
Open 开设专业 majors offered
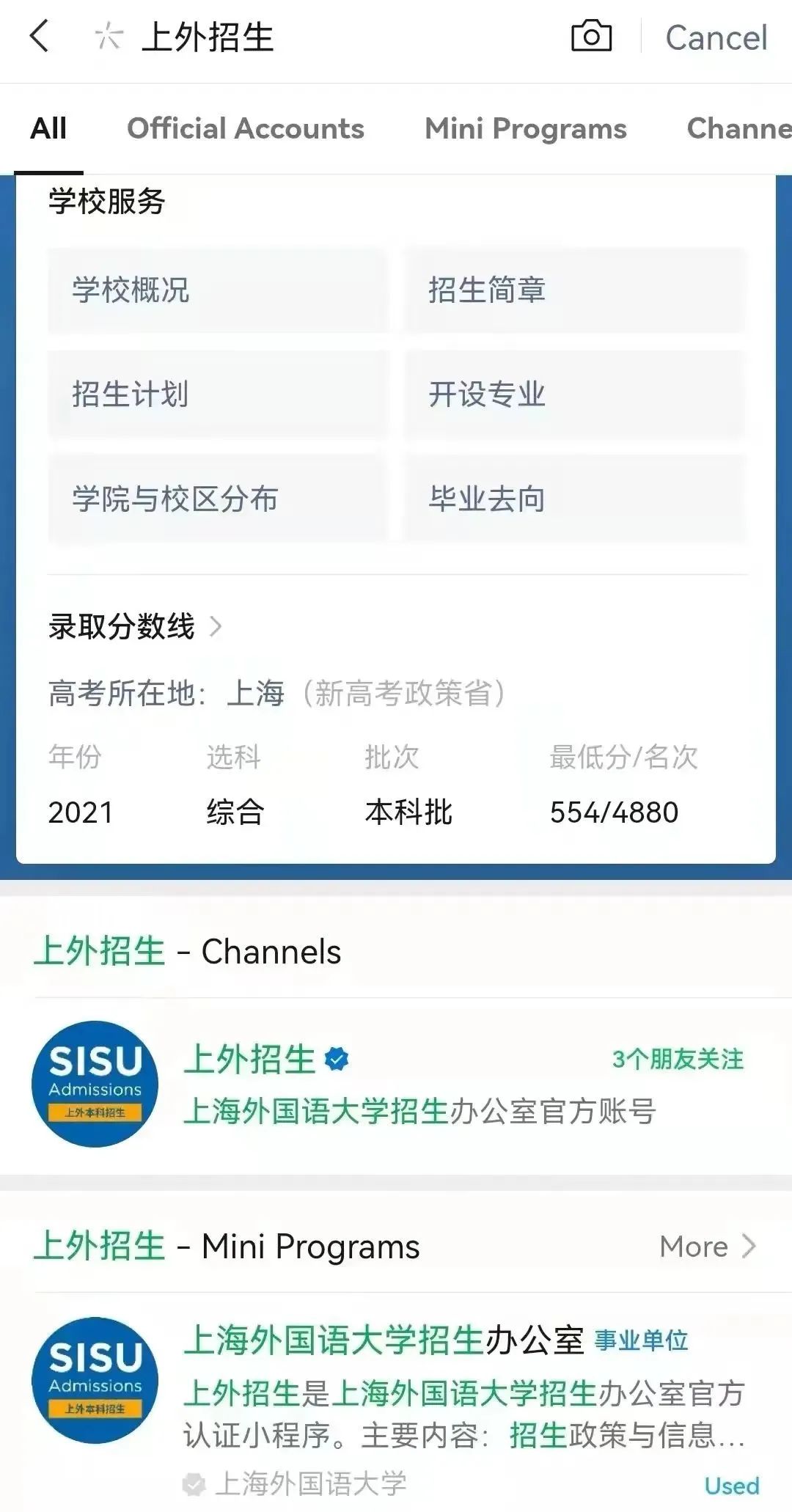[x=575, y=394]
